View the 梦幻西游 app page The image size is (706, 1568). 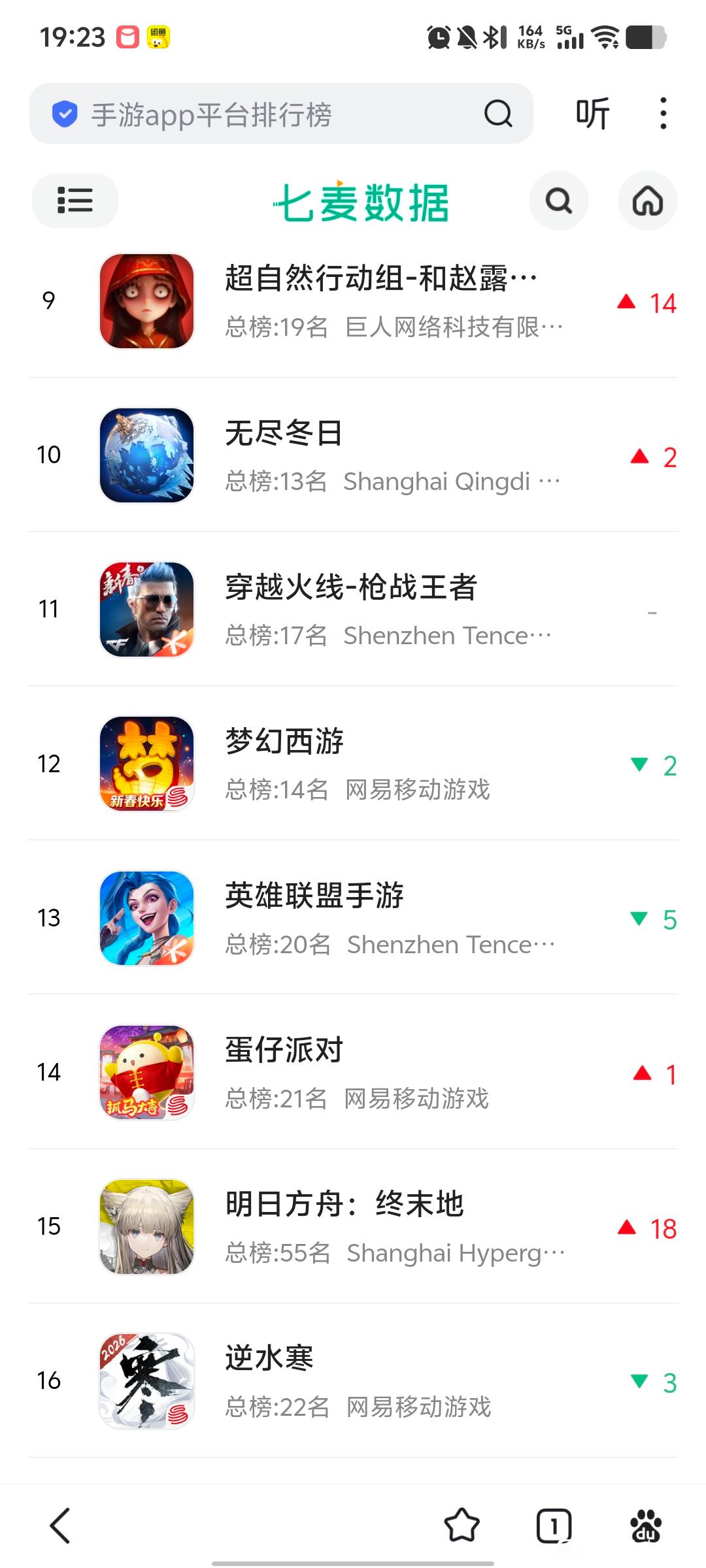click(x=379, y=764)
